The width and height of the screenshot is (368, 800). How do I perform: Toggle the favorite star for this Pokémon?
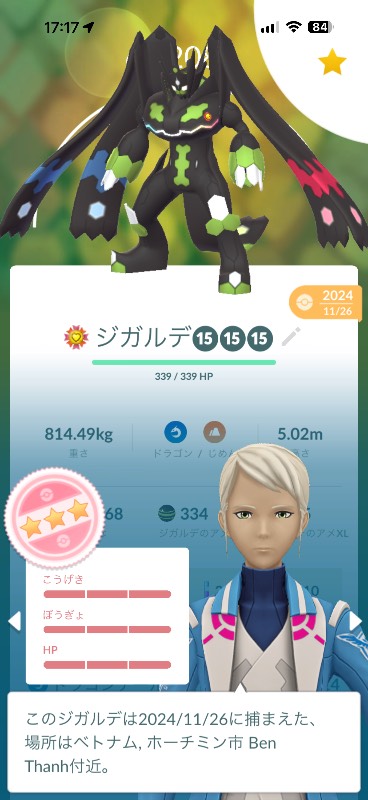(x=332, y=62)
